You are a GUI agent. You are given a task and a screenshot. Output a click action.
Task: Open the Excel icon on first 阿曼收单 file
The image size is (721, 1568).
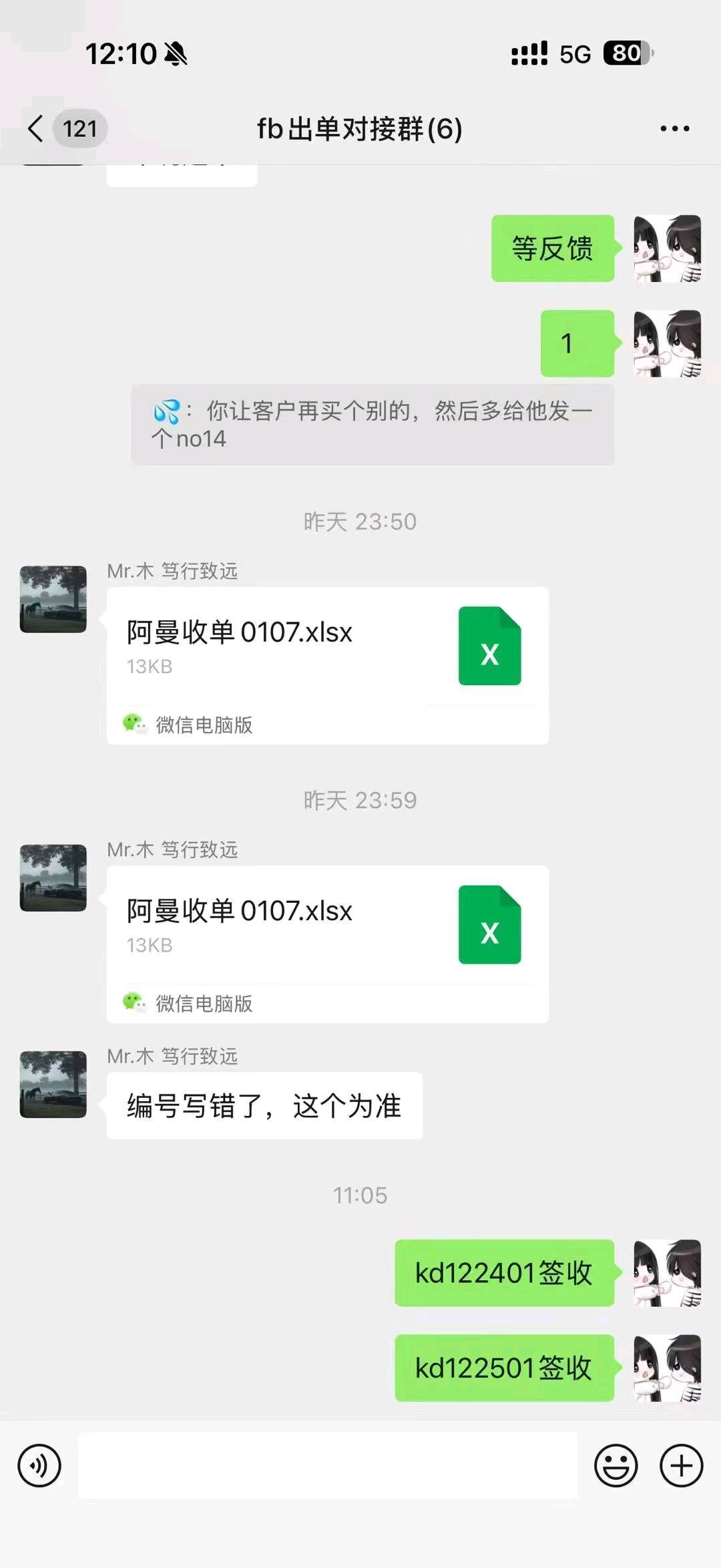coord(489,646)
